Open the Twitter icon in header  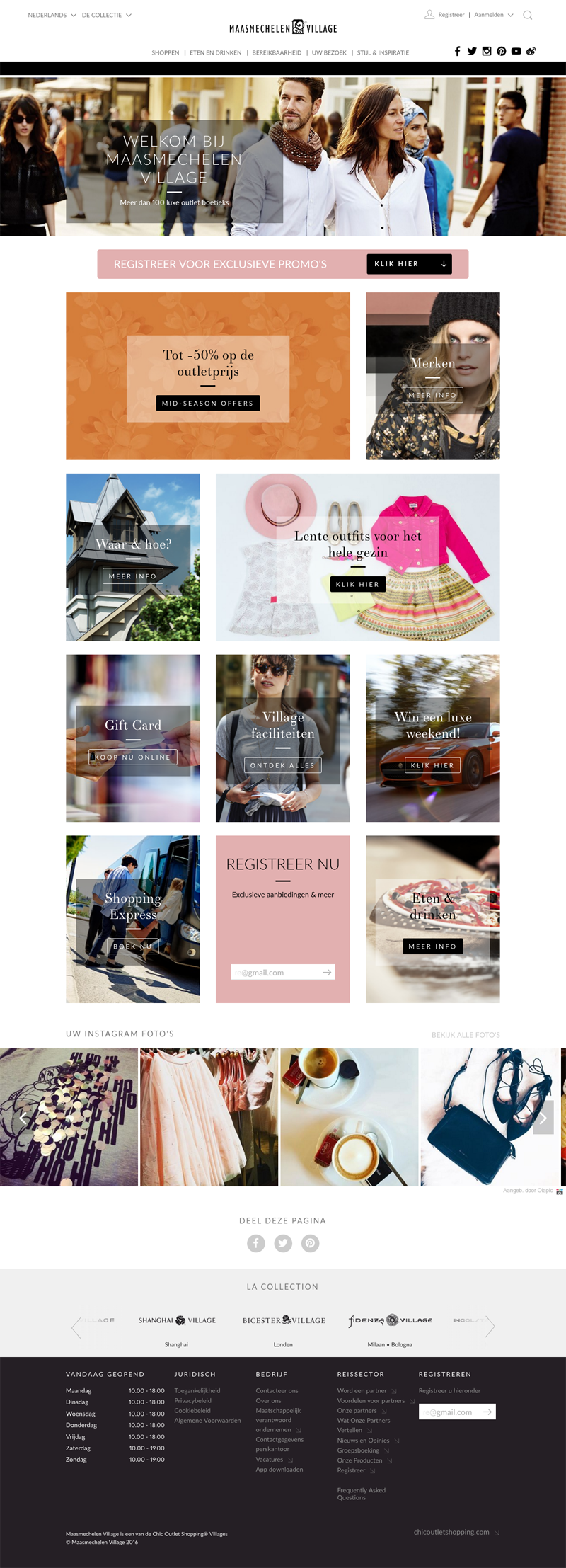coord(472,51)
